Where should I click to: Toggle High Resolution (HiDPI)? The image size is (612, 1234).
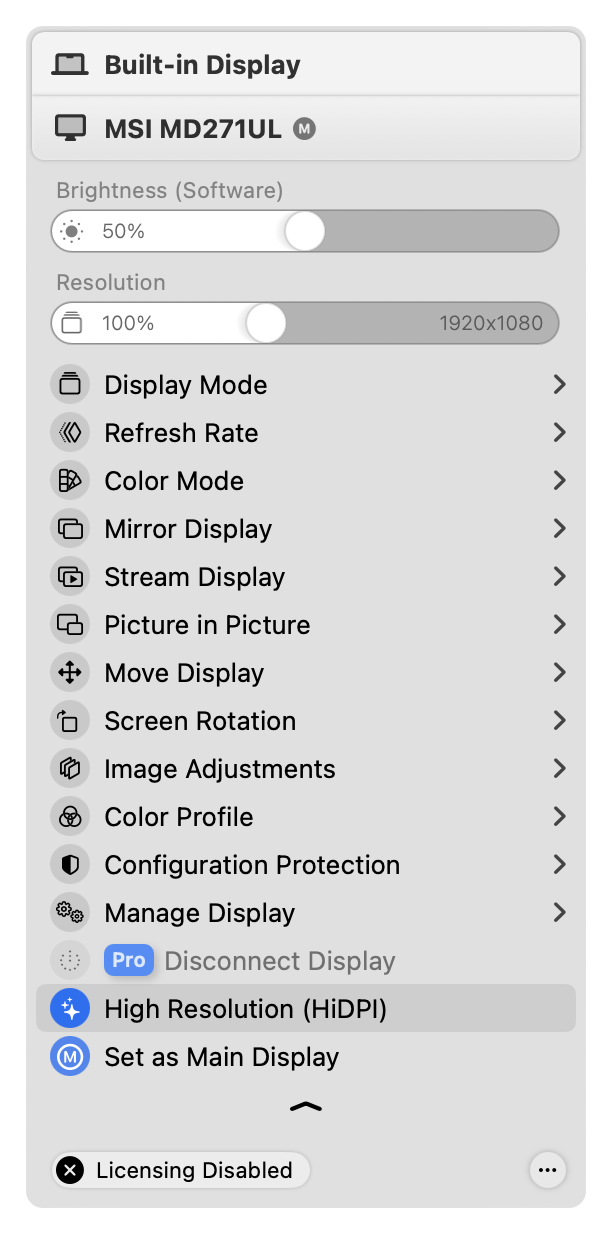(305, 1009)
